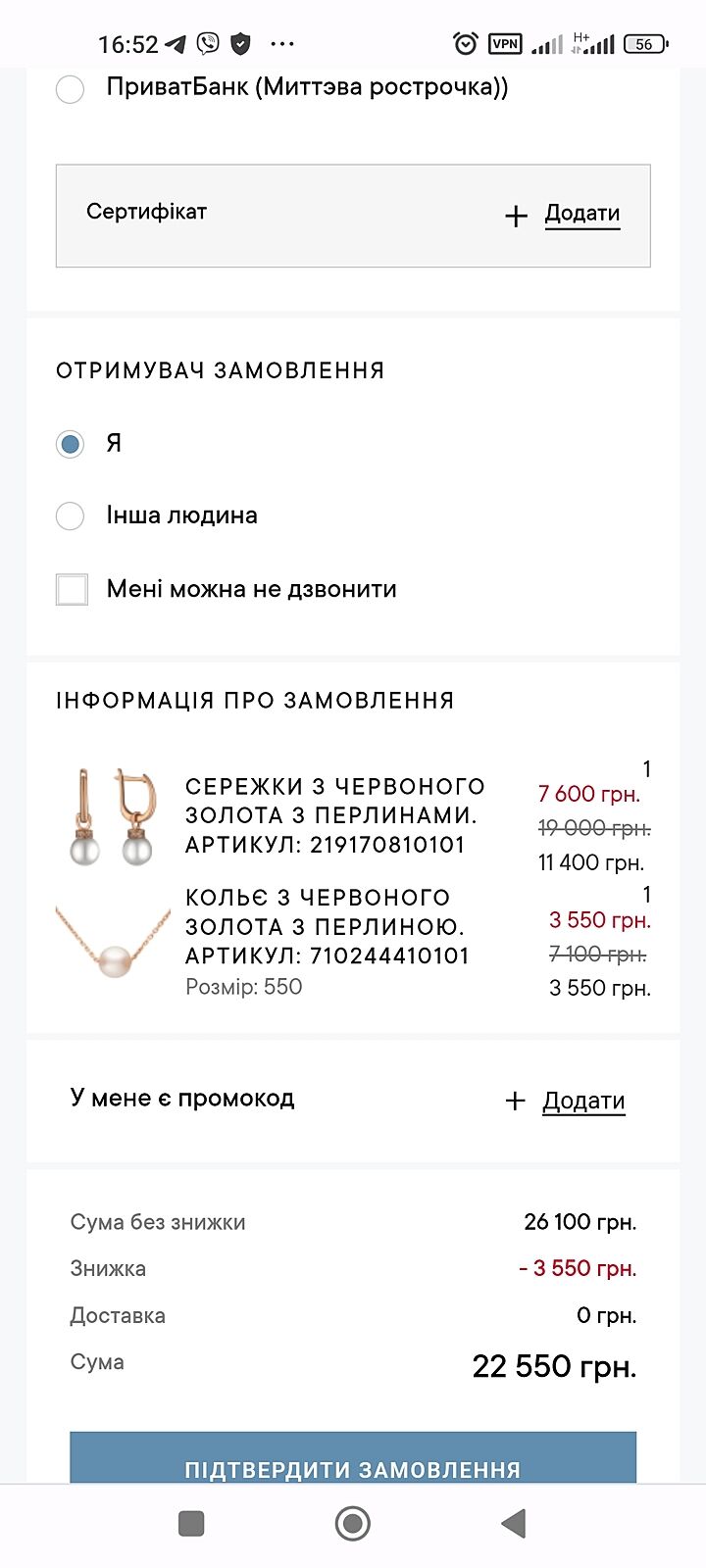Screen dimensions: 706x1568
Task: Select ПриватБанк (Миттєва розстрочка) payment option
Action: (70, 89)
